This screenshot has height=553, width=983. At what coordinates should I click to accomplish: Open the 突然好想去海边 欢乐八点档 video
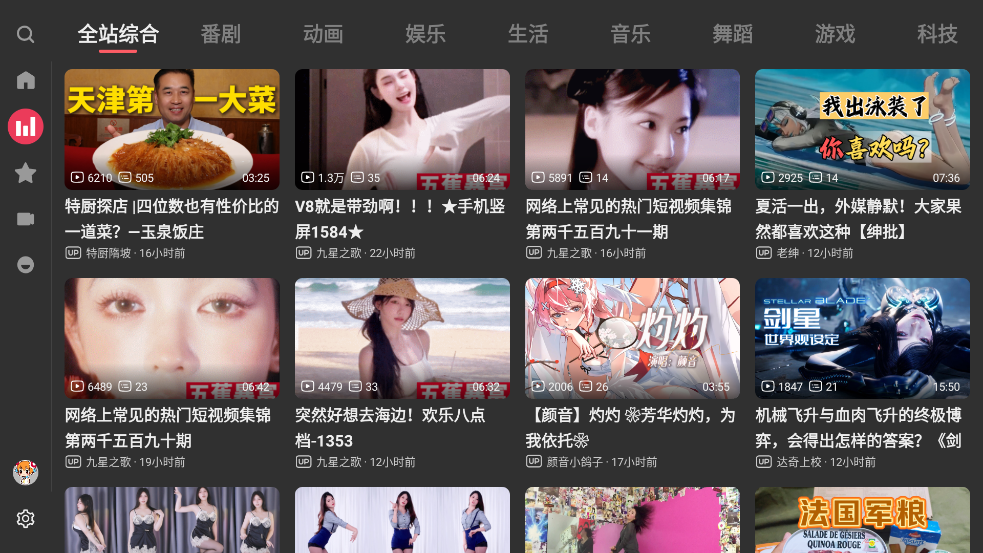[x=402, y=338]
